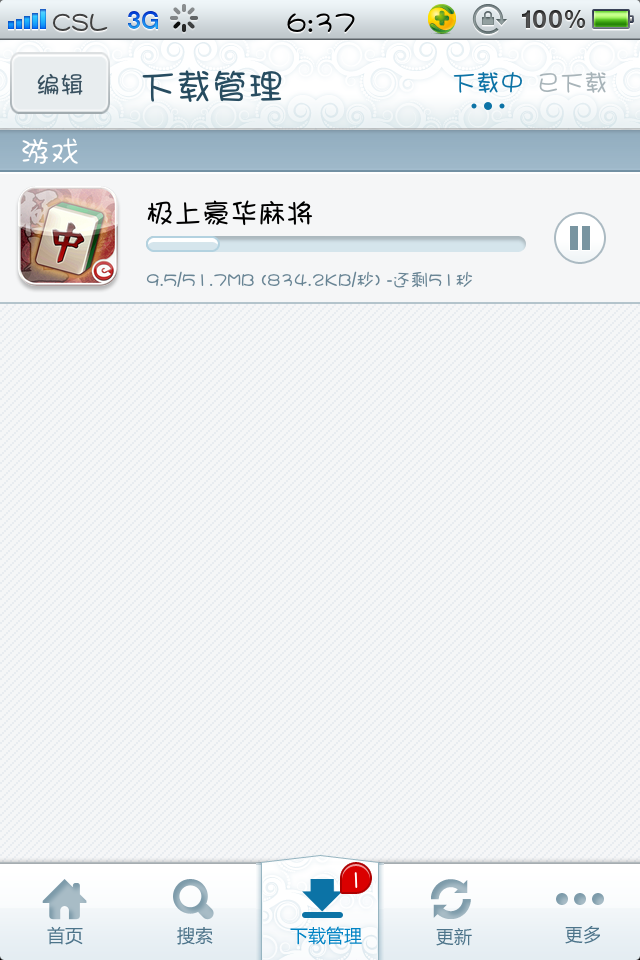Select the 下载中 tab
Image resolution: width=640 pixels, height=960 pixels.
488,84
